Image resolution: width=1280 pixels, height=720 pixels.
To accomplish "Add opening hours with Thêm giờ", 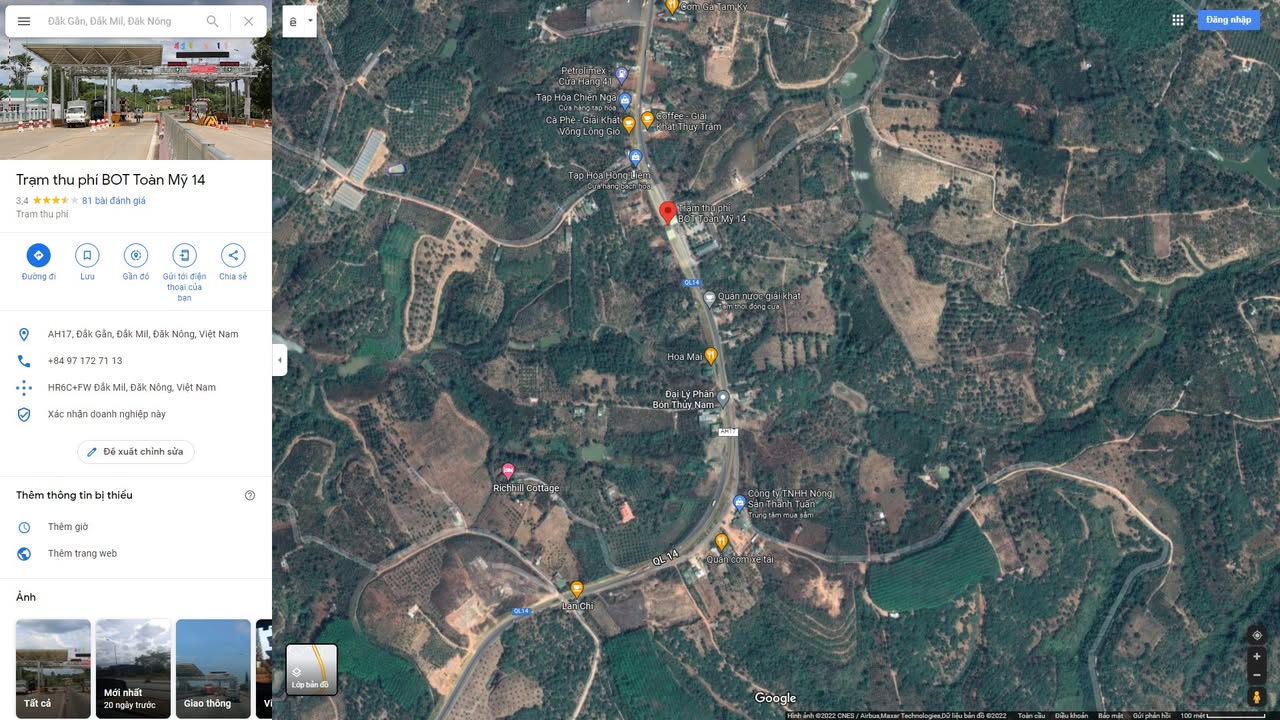I will pos(68,527).
